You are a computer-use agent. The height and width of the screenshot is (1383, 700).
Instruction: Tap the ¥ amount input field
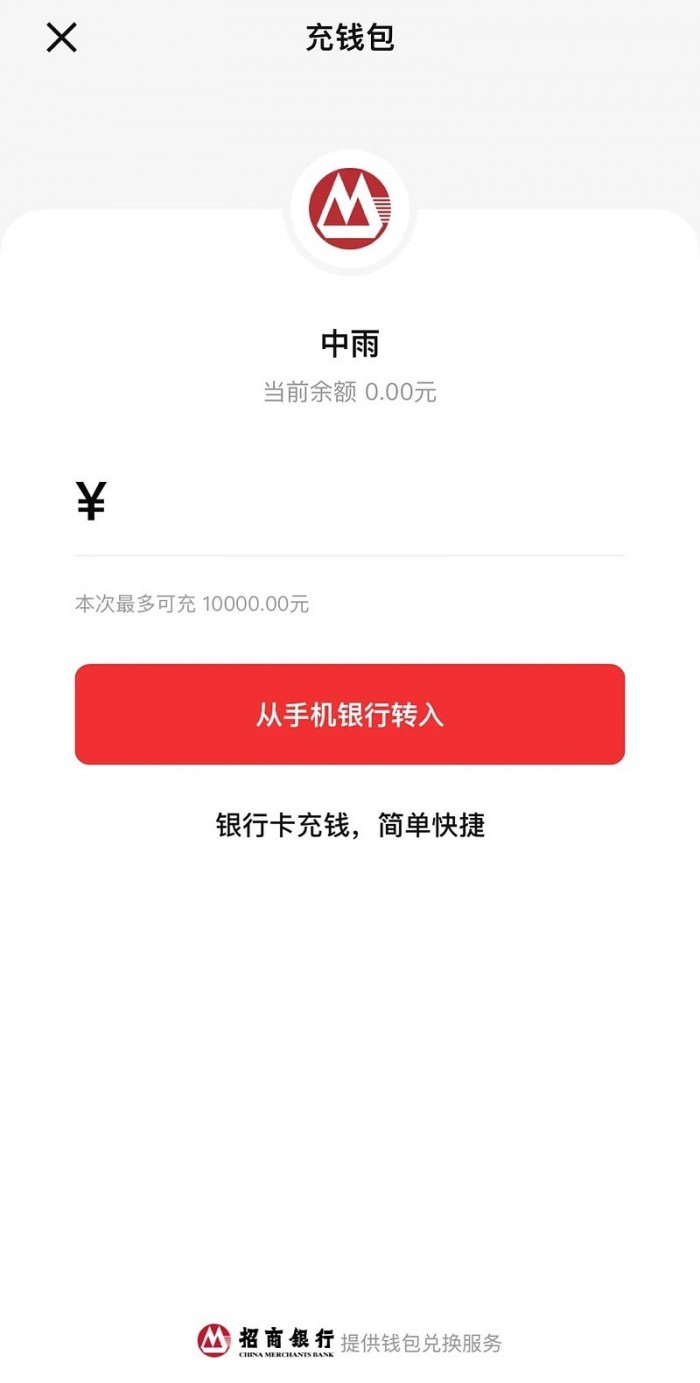[x=360, y=503]
